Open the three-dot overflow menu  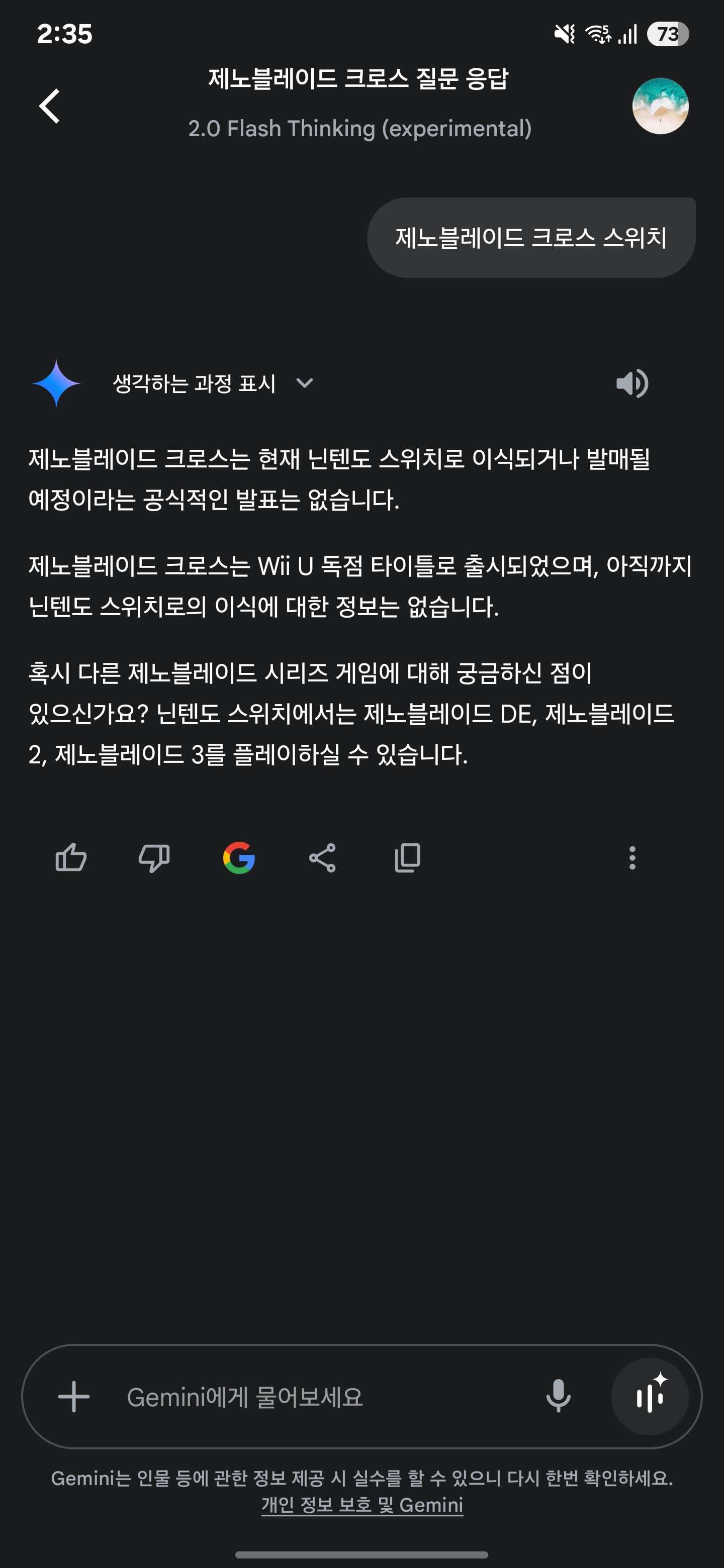632,858
